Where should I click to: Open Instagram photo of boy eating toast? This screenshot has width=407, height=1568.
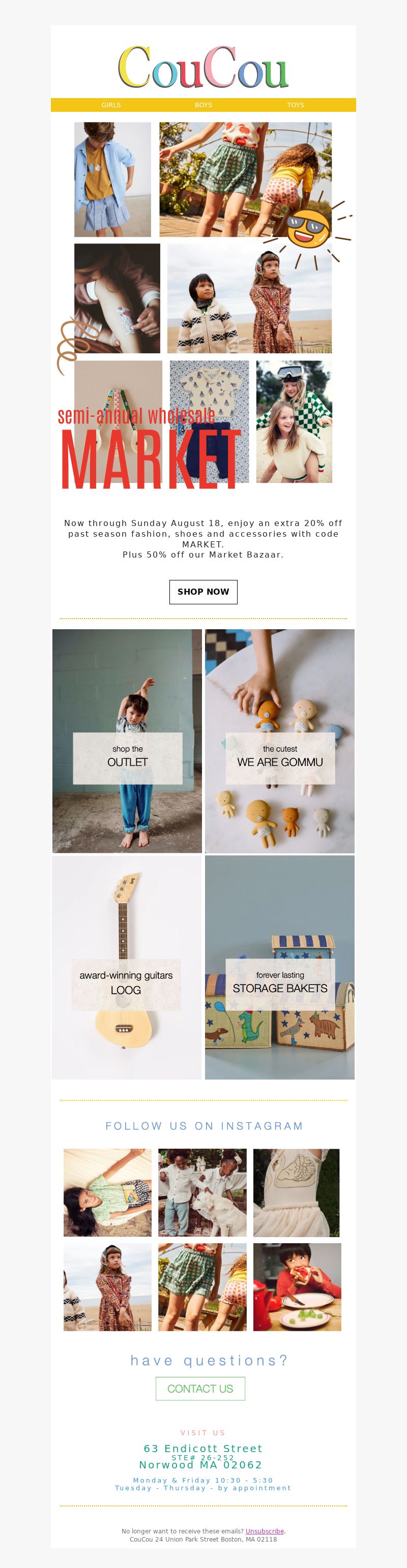[x=297, y=1287]
